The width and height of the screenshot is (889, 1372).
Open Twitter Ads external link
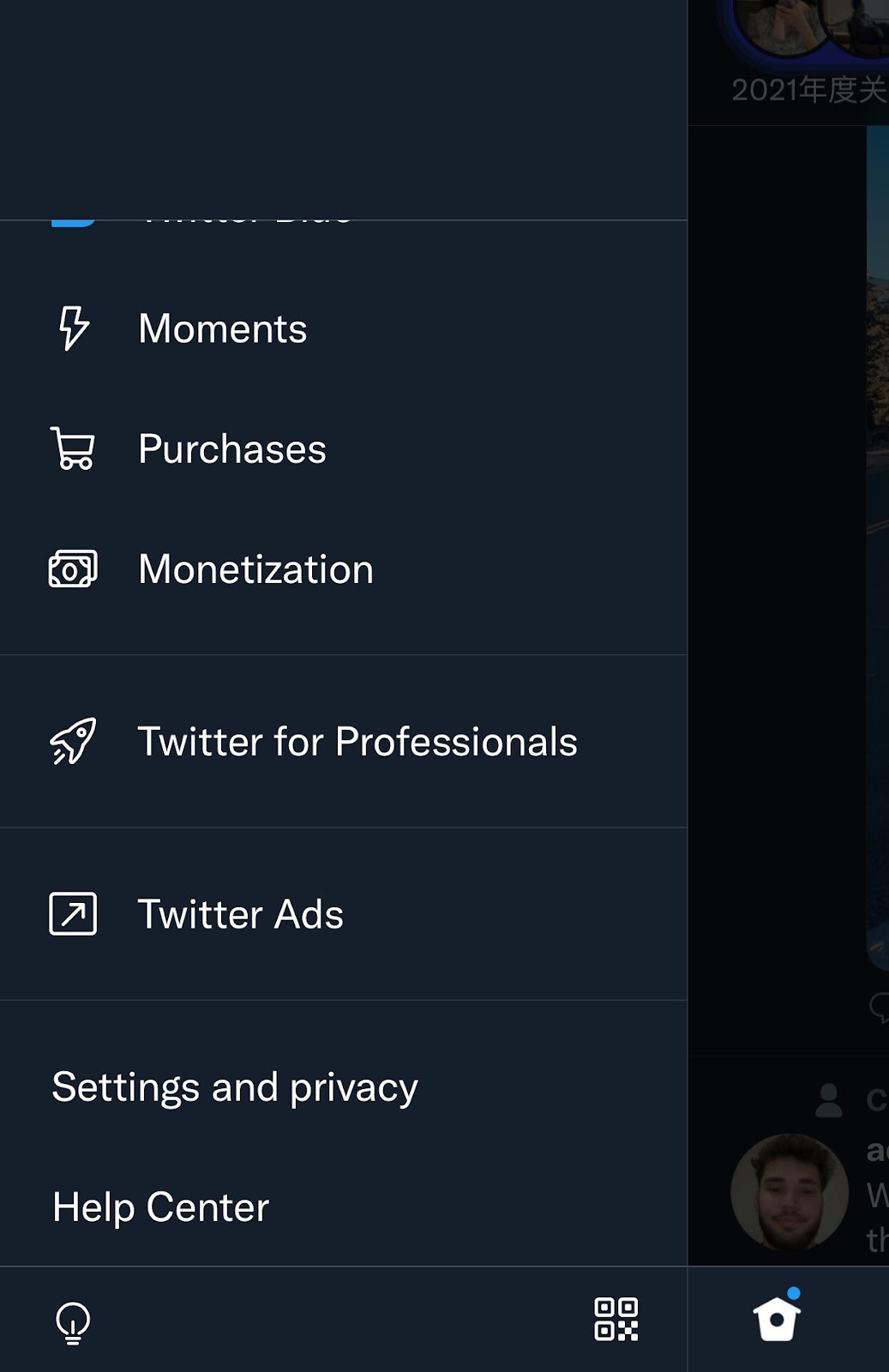(x=240, y=914)
